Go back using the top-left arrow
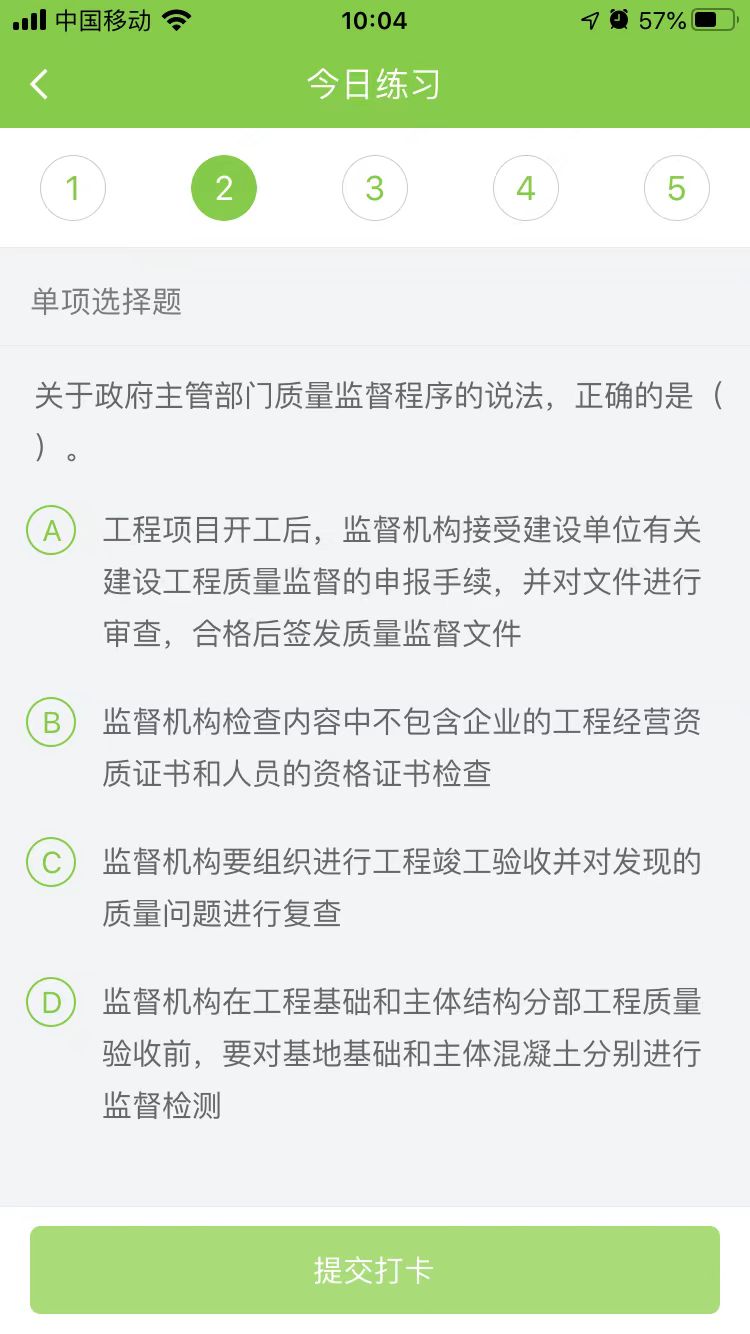 [x=39, y=84]
